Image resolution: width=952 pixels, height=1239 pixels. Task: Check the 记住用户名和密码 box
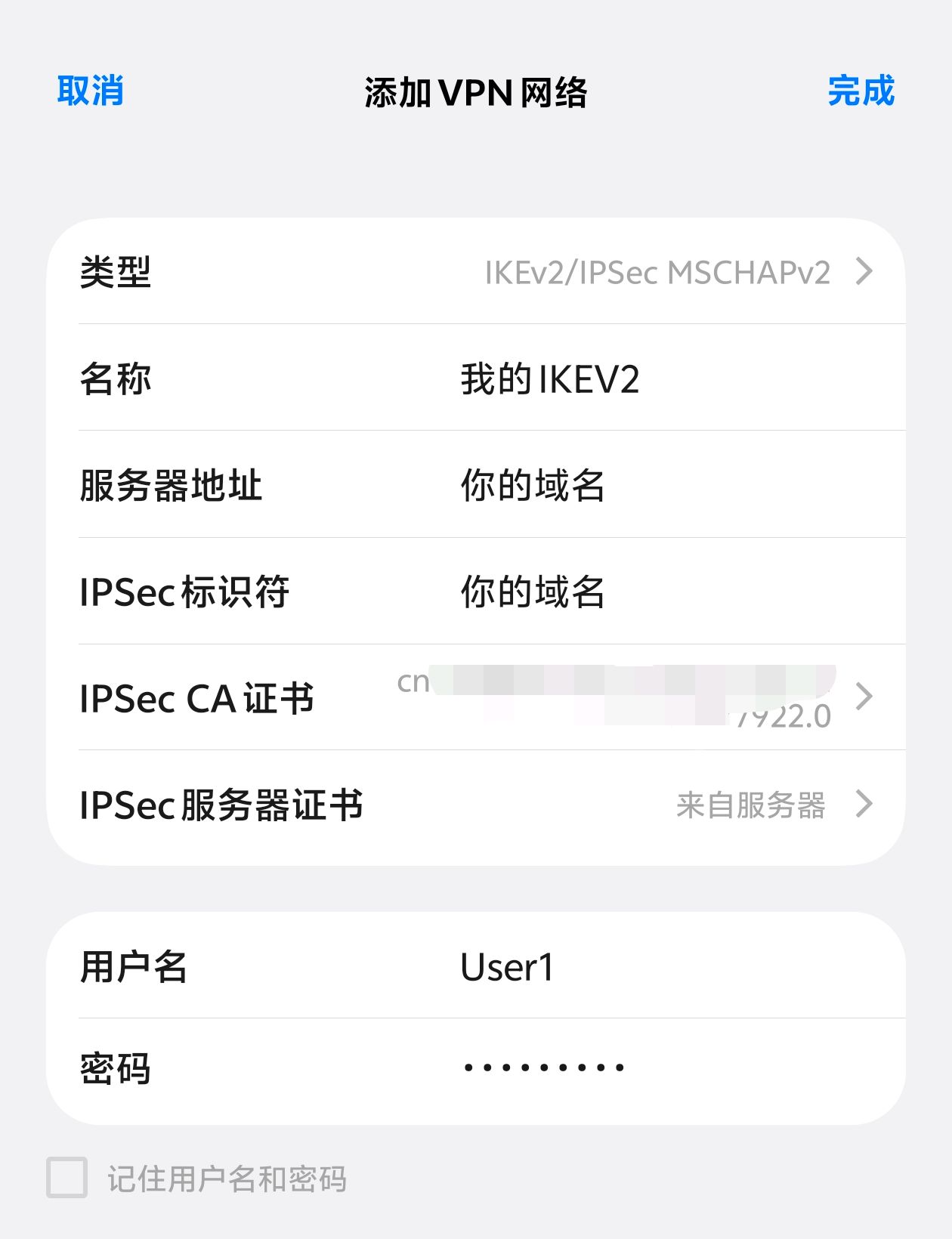(67, 1178)
